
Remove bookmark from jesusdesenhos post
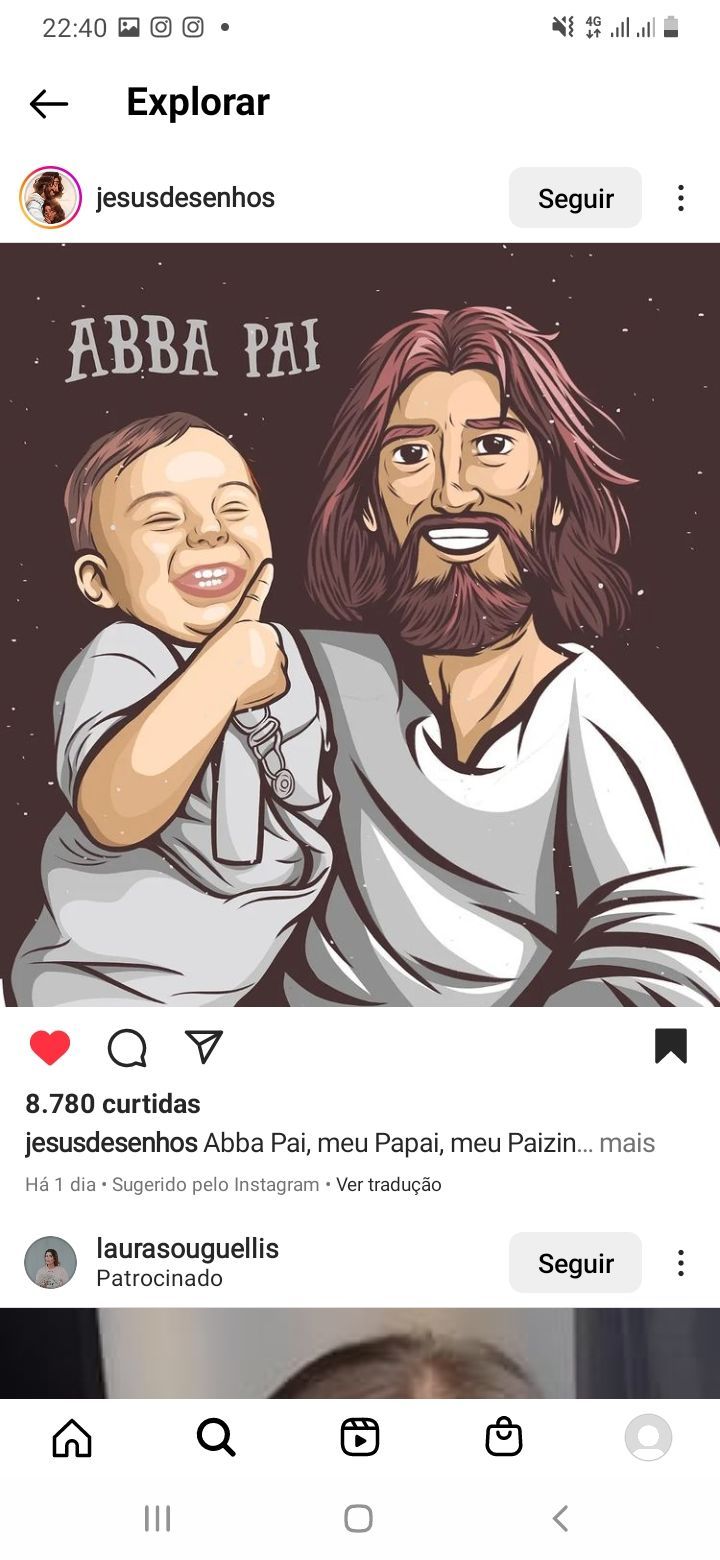(x=670, y=1046)
